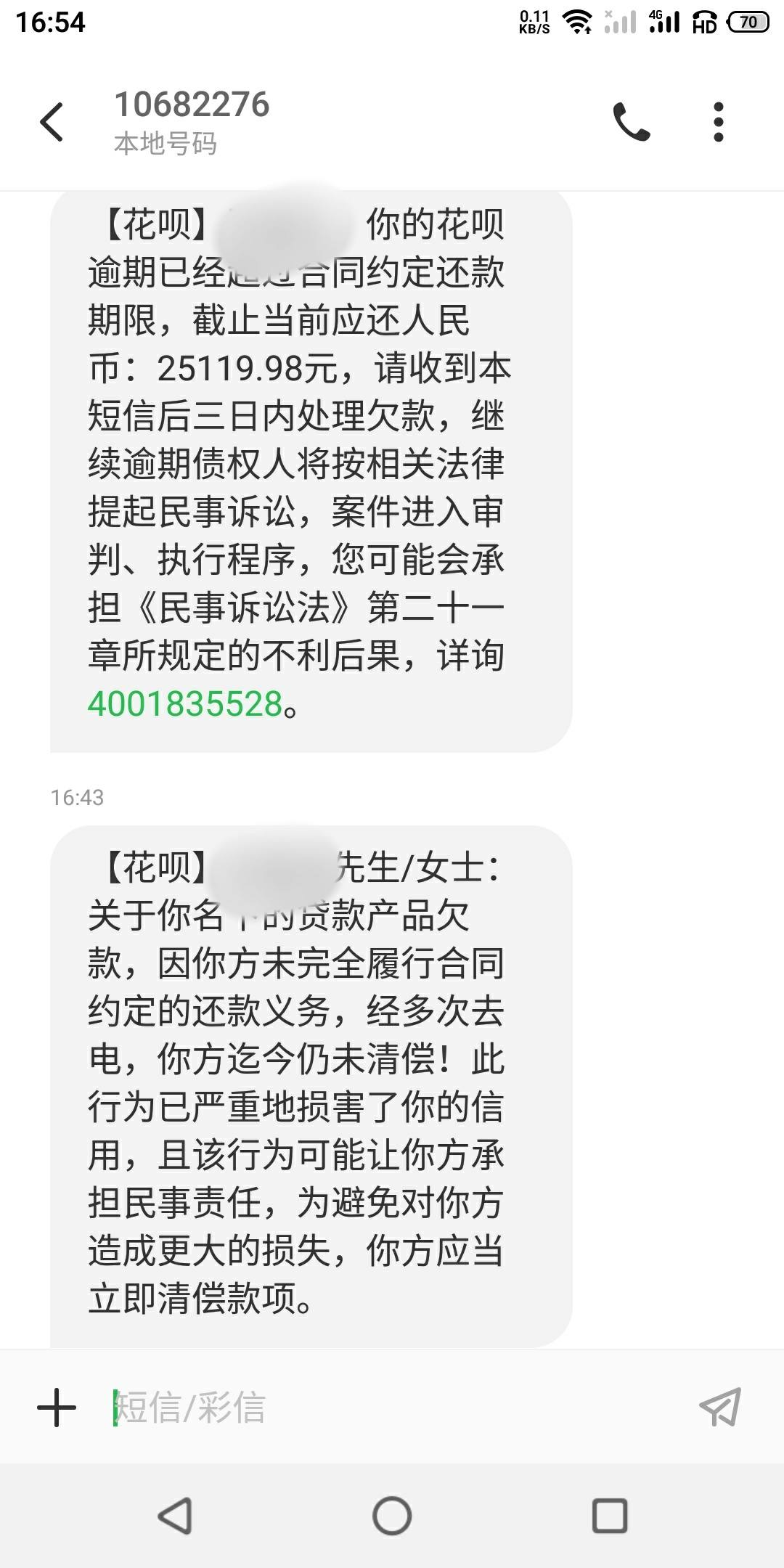Call the sender 10682276

[x=631, y=121]
